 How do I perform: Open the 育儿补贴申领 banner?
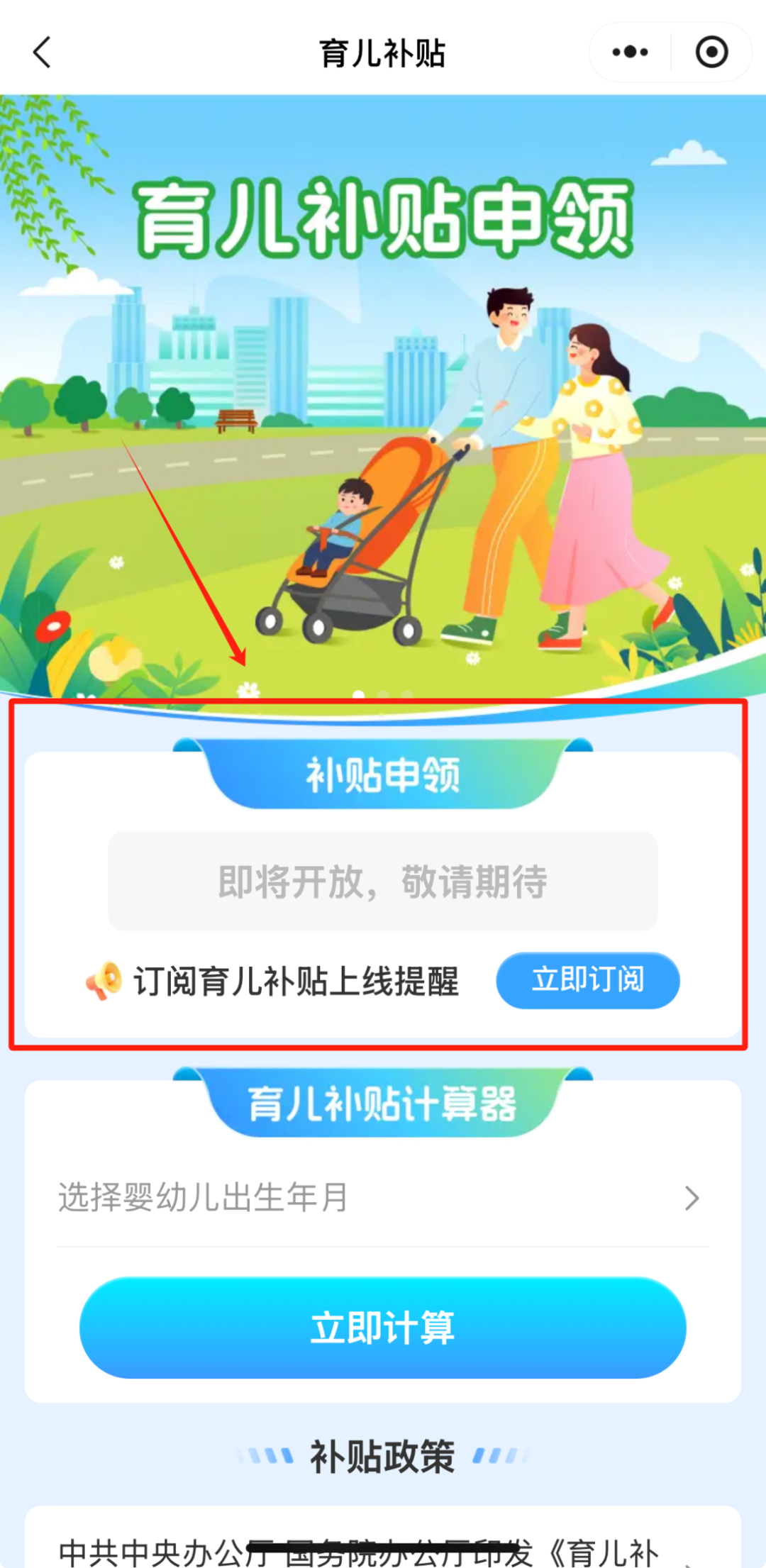(383, 397)
